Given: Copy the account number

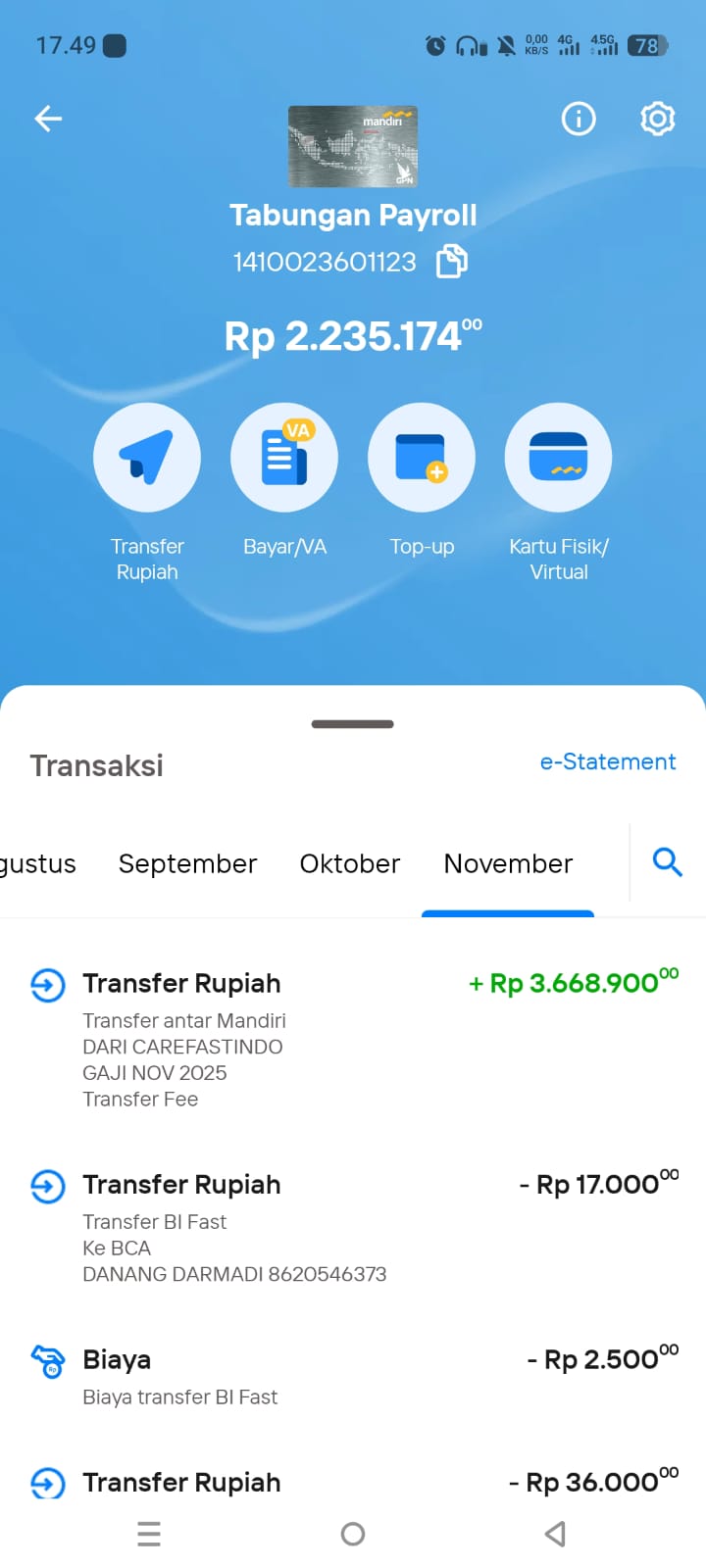Looking at the screenshot, I should click(x=452, y=262).
